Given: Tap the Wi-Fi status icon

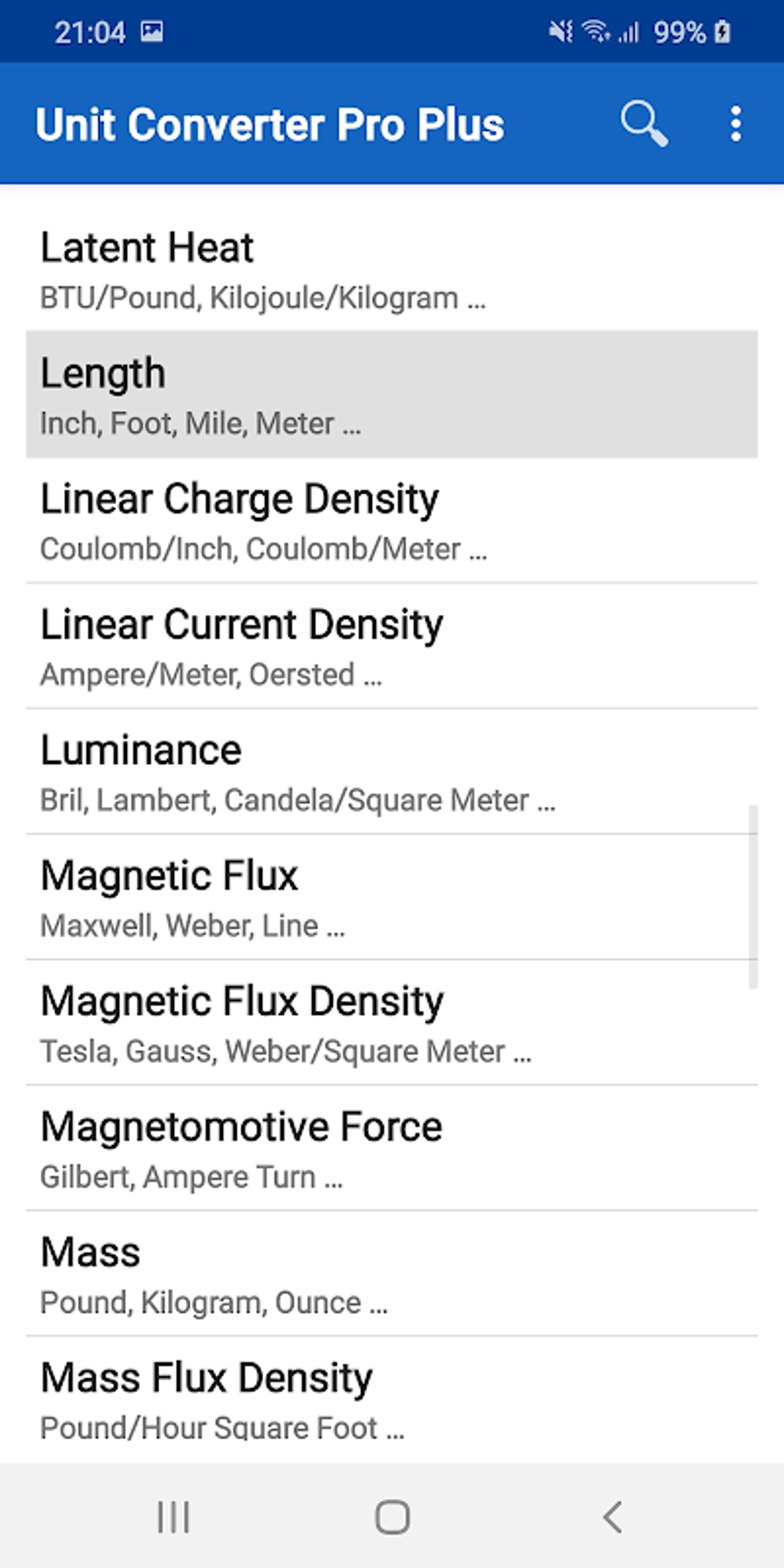Looking at the screenshot, I should coord(596,32).
